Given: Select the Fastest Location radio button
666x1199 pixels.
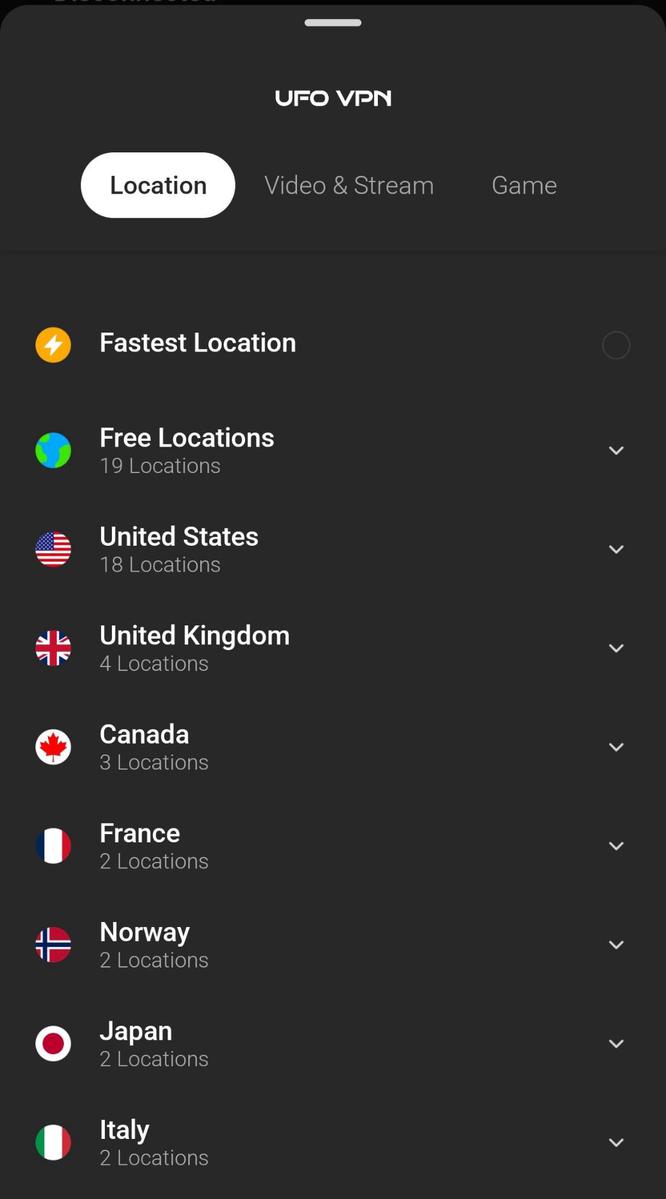Looking at the screenshot, I should point(616,345).
